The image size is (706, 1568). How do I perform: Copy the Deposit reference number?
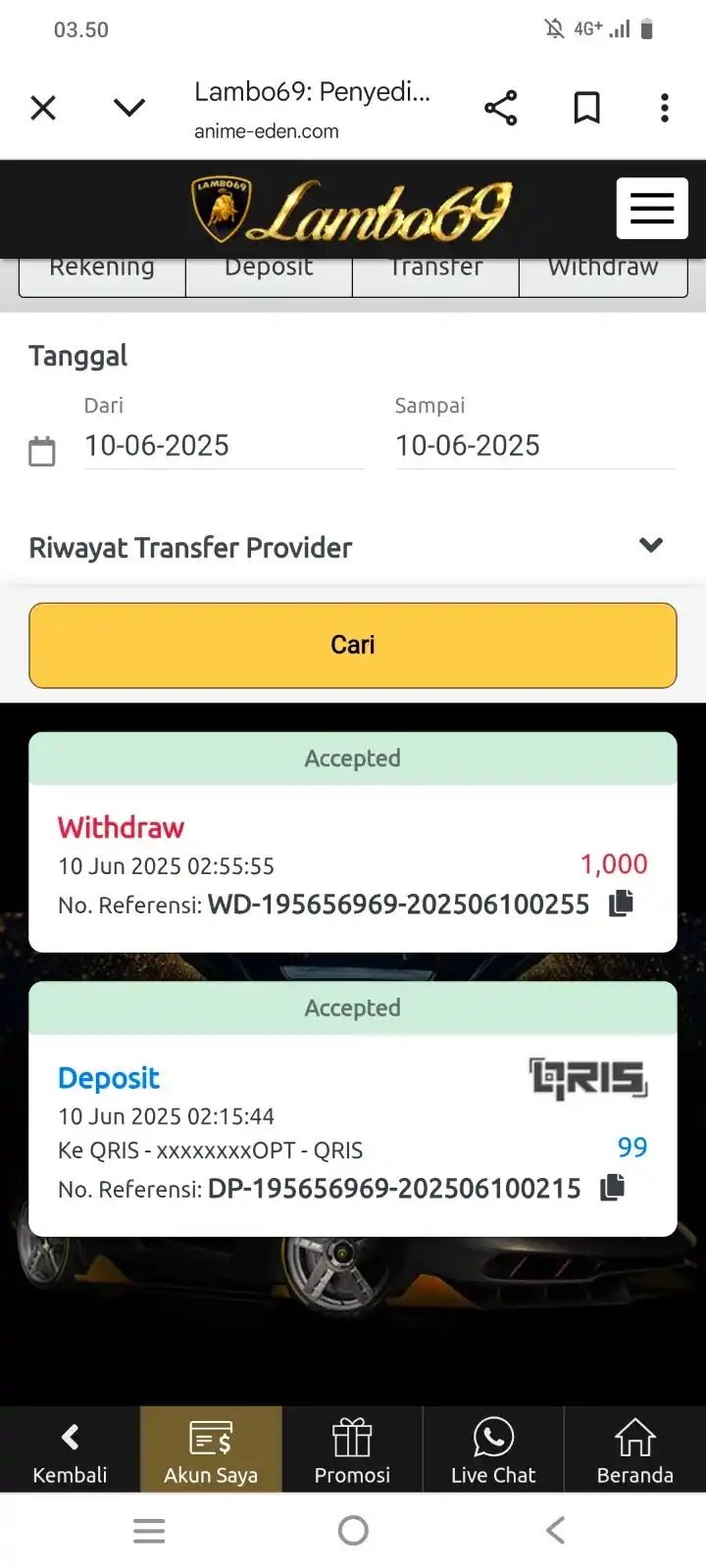(613, 1187)
